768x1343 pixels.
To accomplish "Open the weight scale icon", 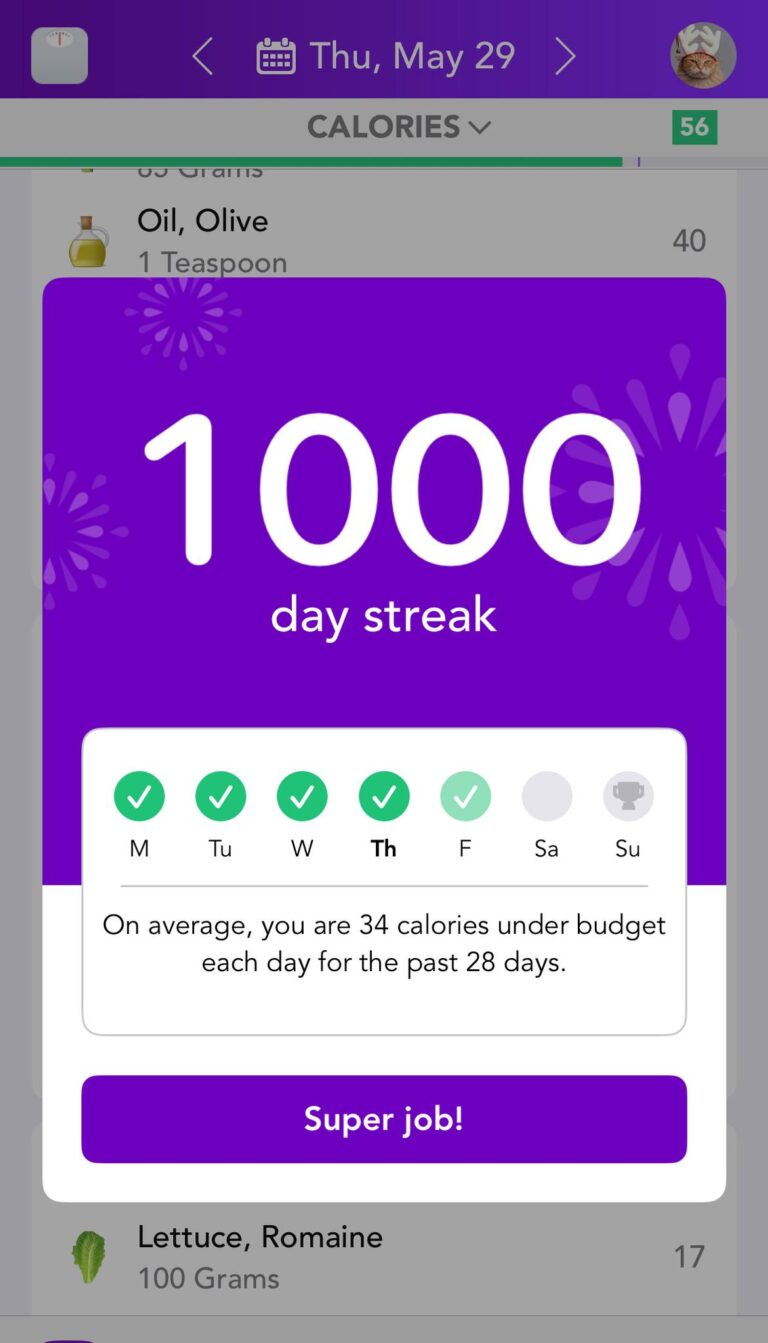I will click(x=59, y=56).
